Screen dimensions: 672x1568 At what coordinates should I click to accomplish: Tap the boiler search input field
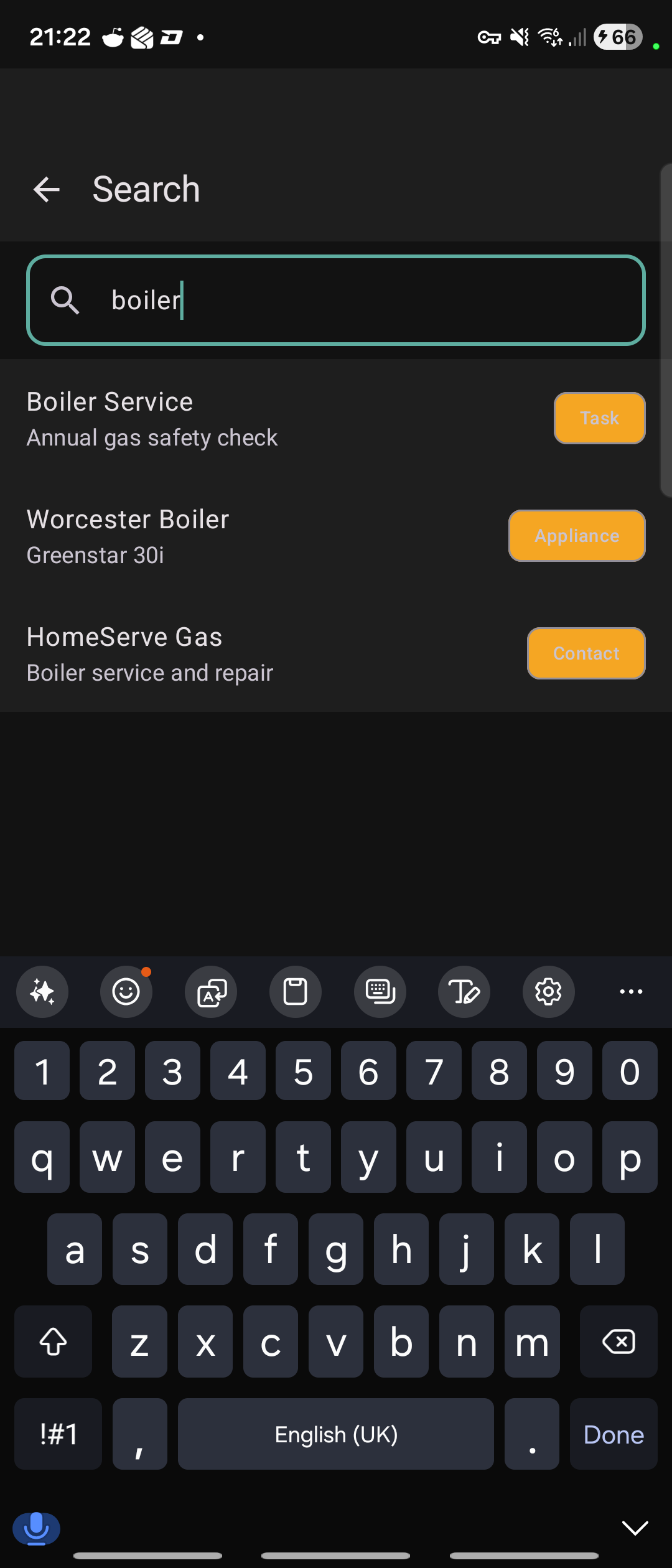coord(336,301)
